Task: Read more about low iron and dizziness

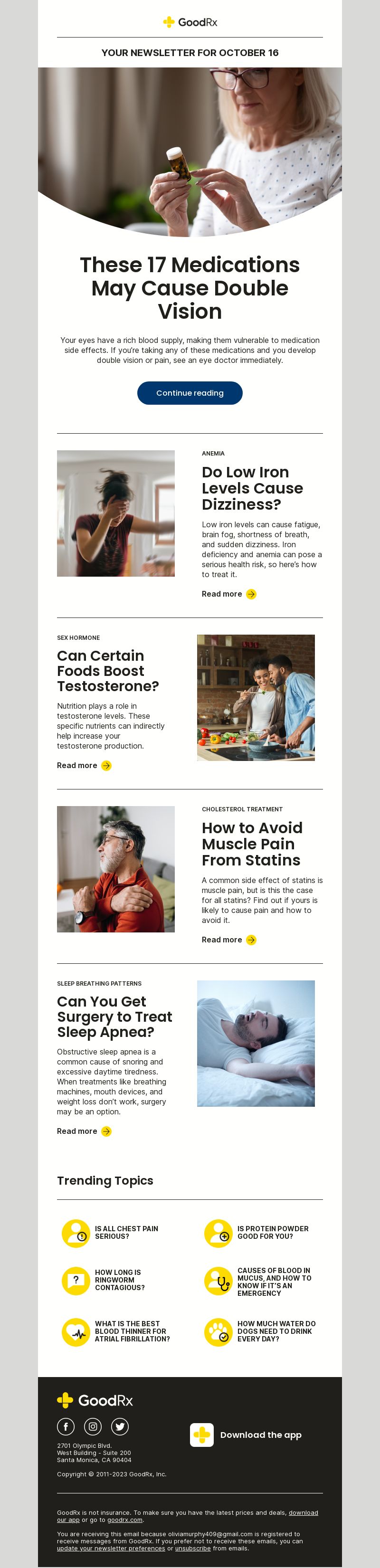Action: tap(228, 594)
